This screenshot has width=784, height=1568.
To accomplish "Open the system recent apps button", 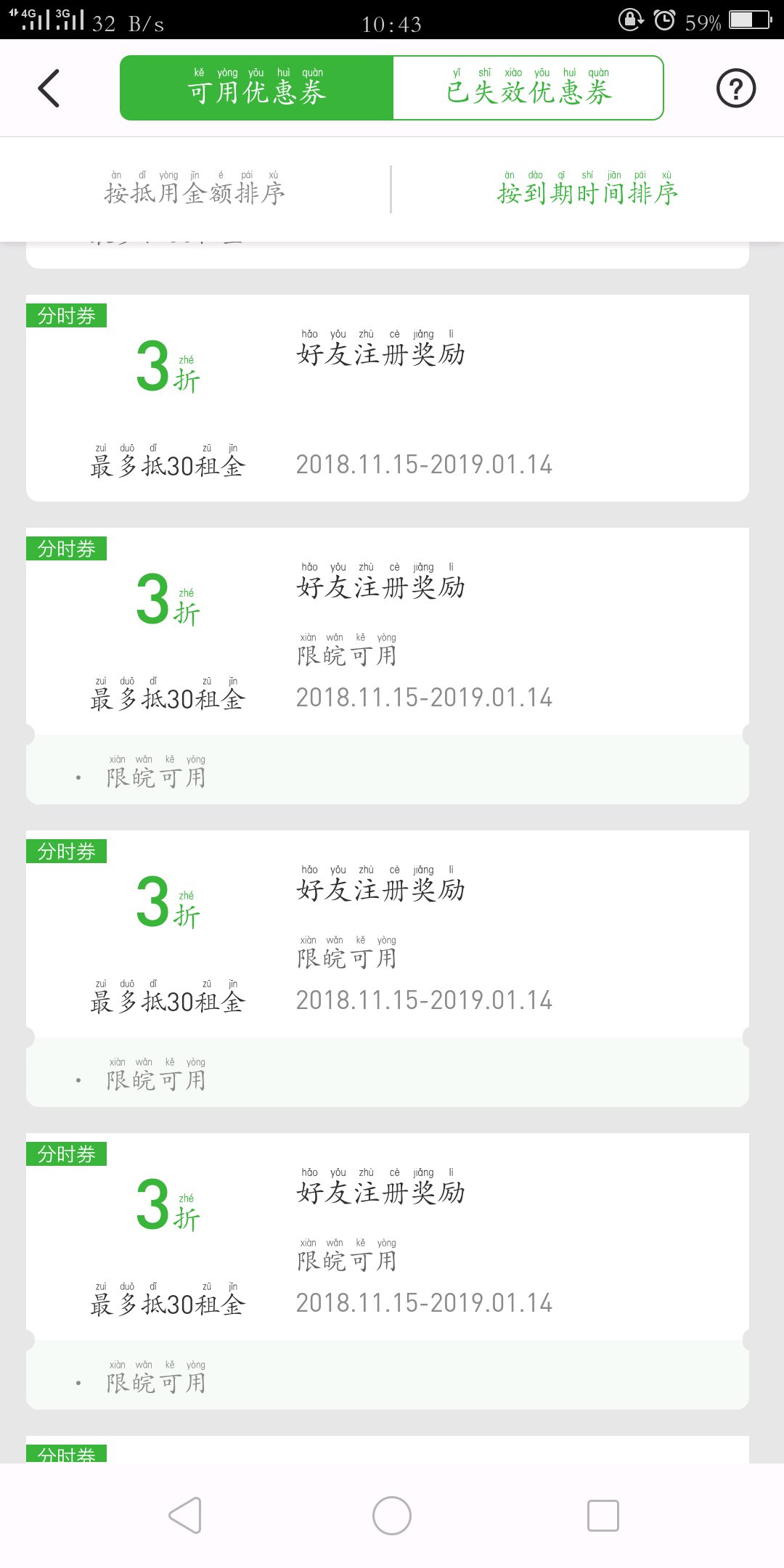I will click(603, 1516).
